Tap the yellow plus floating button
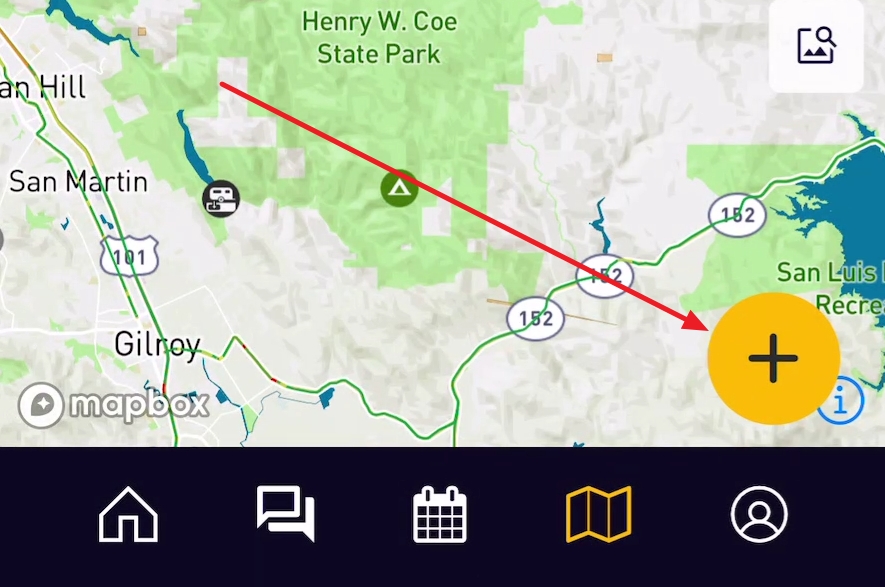Viewport: 885px width, 587px height. [x=773, y=358]
